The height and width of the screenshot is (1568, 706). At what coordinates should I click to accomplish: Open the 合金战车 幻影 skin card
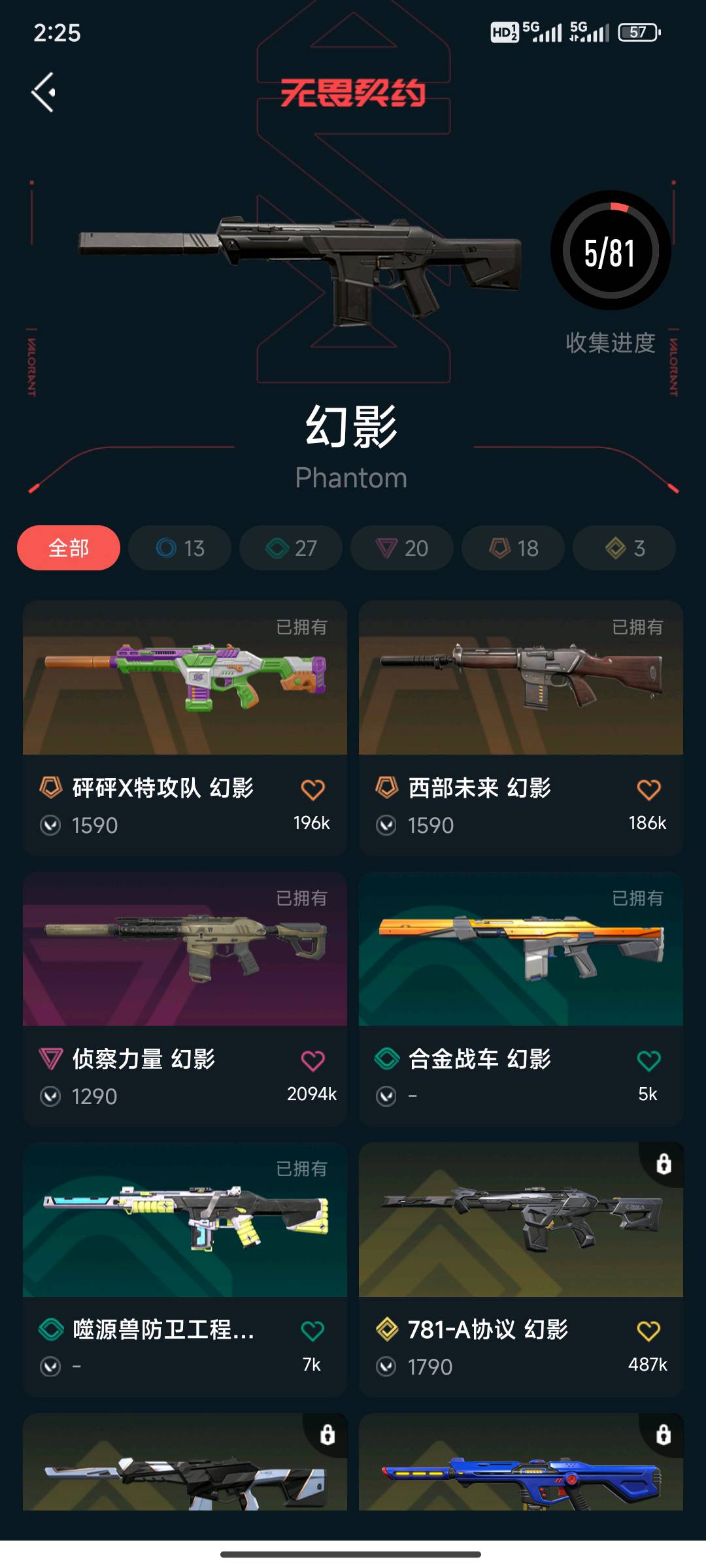[x=520, y=950]
